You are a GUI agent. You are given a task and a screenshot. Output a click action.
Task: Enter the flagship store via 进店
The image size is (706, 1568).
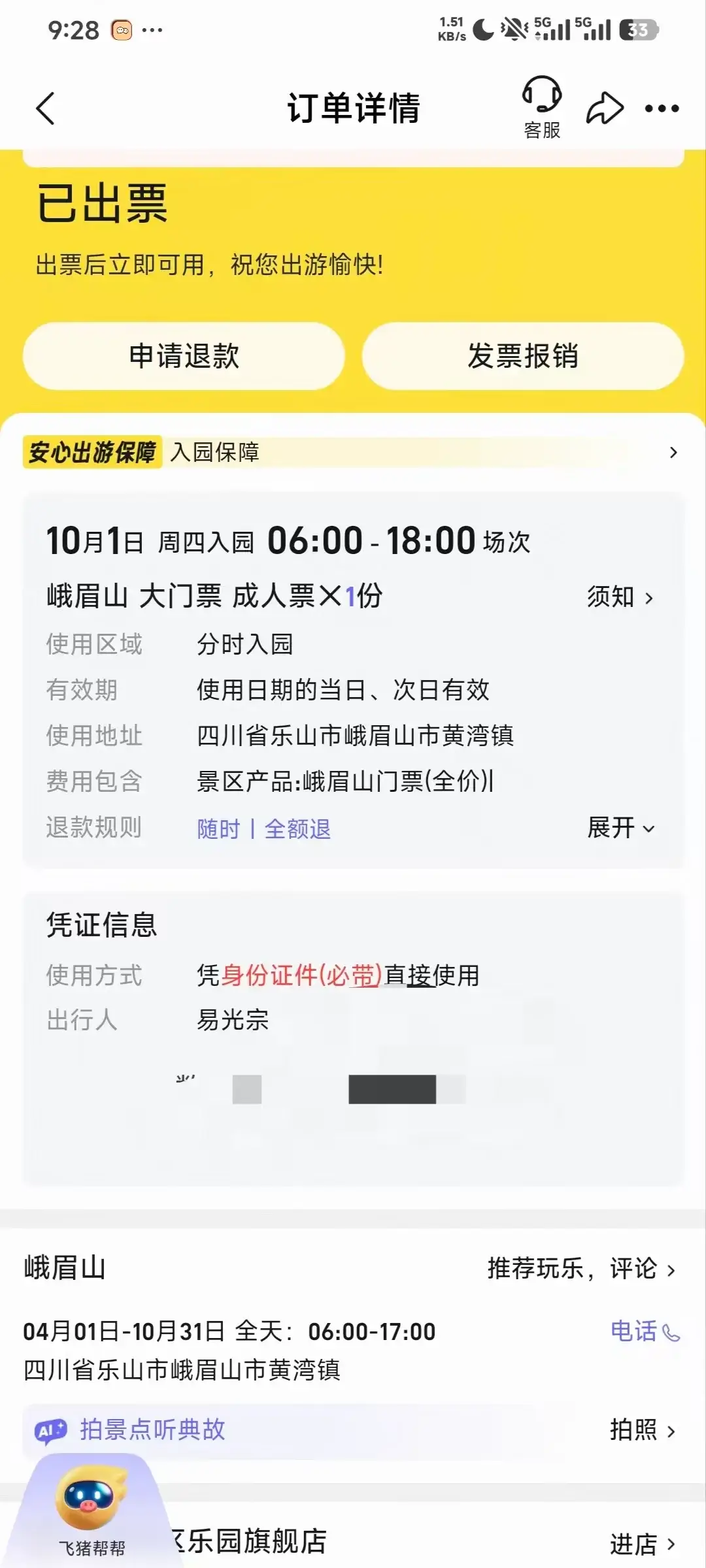point(643,1544)
